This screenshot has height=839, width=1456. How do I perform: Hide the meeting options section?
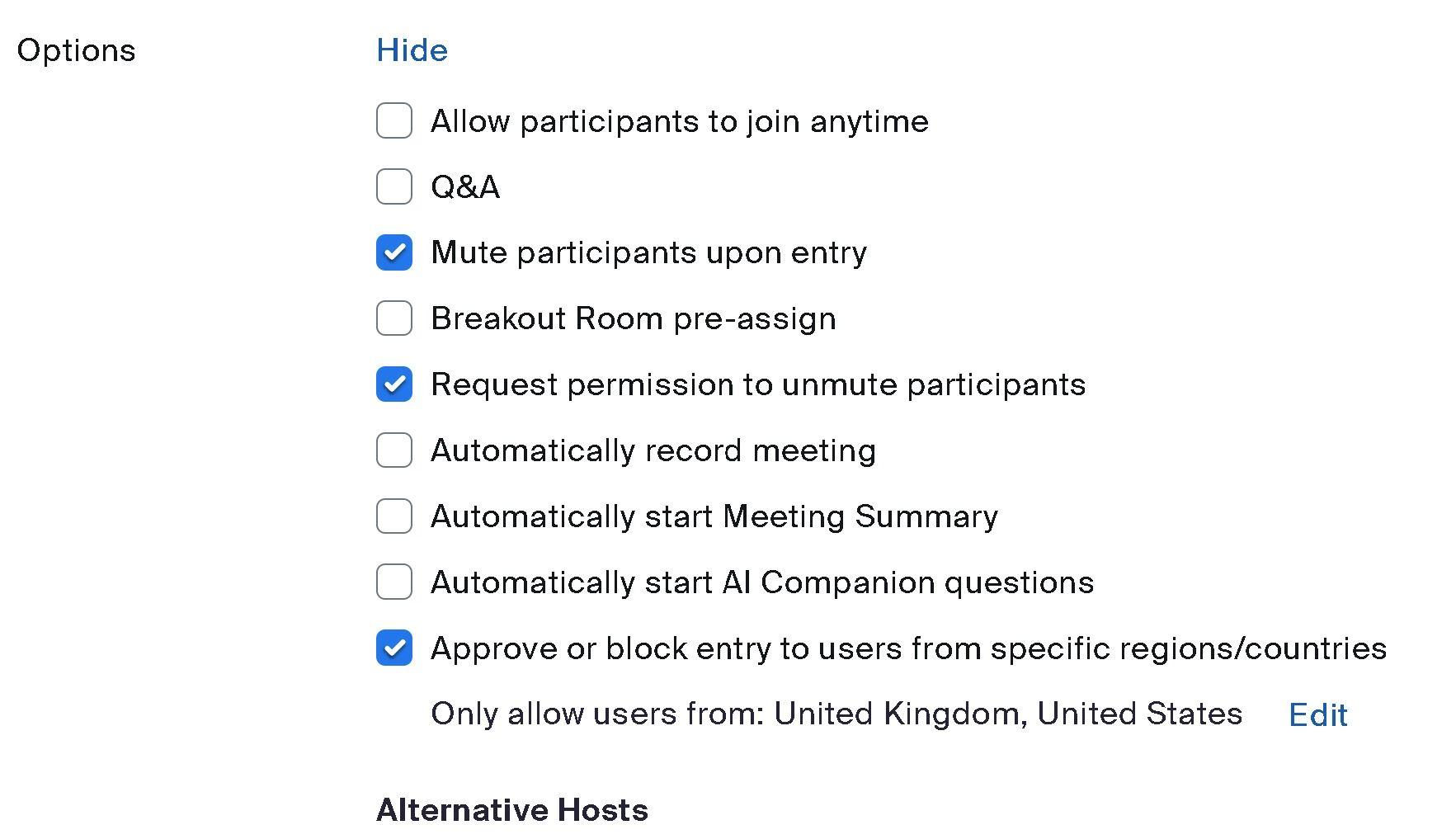(412, 50)
